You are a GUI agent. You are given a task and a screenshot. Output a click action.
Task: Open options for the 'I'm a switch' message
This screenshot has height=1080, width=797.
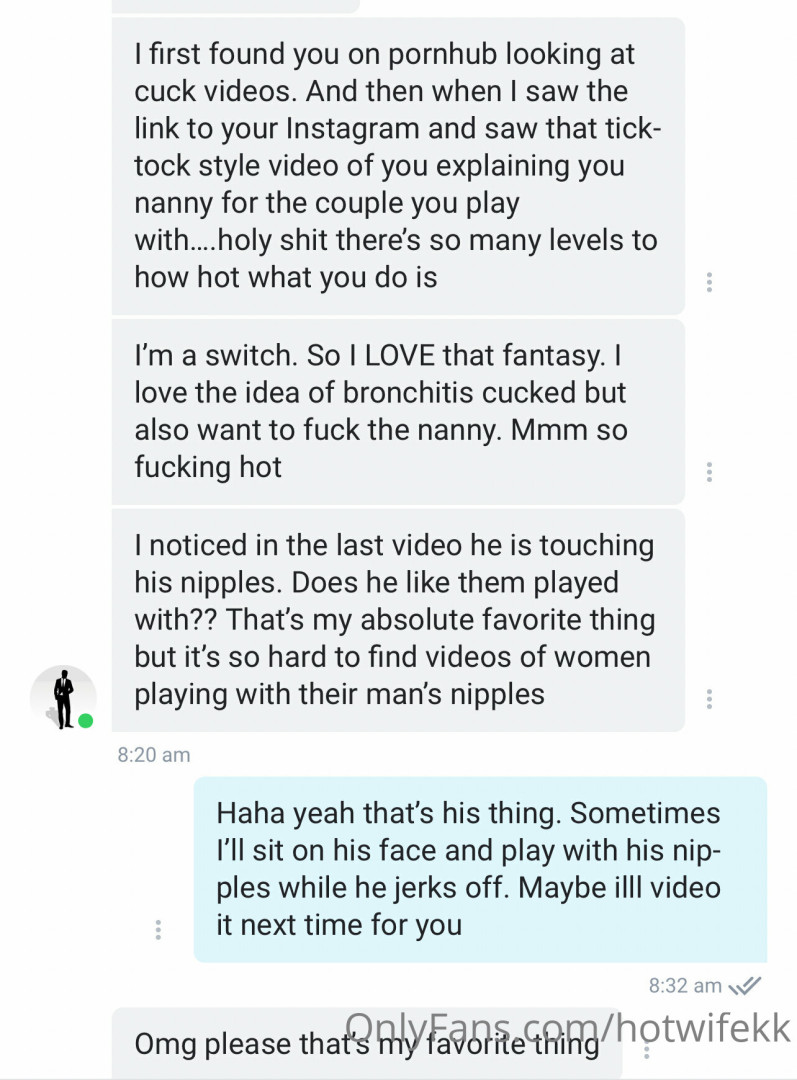click(x=709, y=472)
